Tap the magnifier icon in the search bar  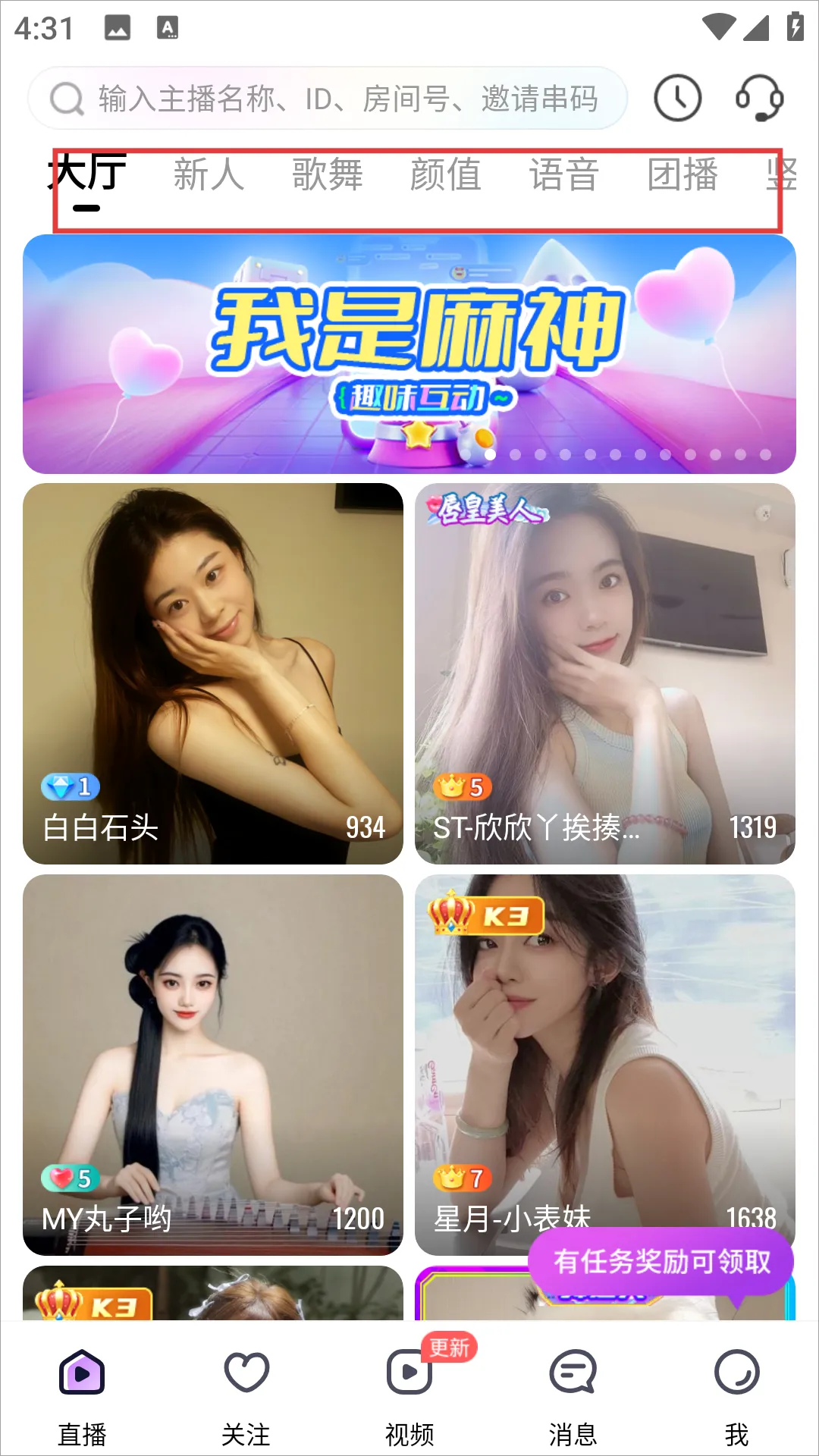pos(67,98)
